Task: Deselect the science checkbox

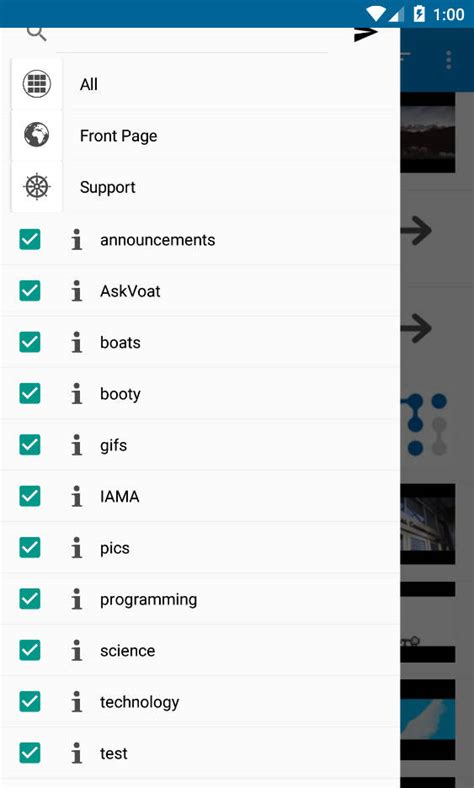Action: click(30, 650)
